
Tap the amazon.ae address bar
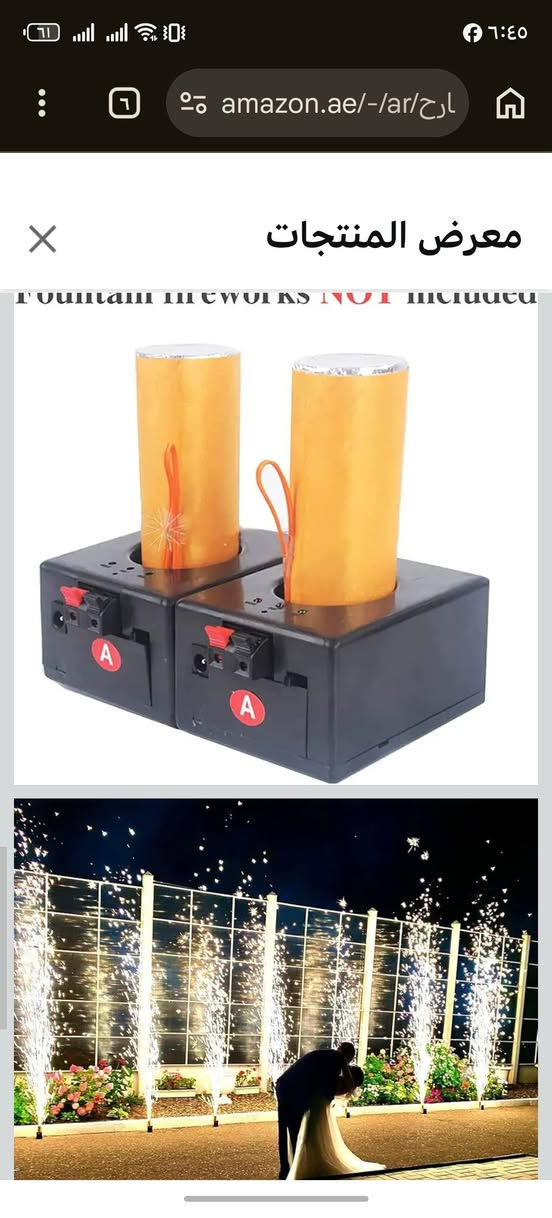click(317, 103)
